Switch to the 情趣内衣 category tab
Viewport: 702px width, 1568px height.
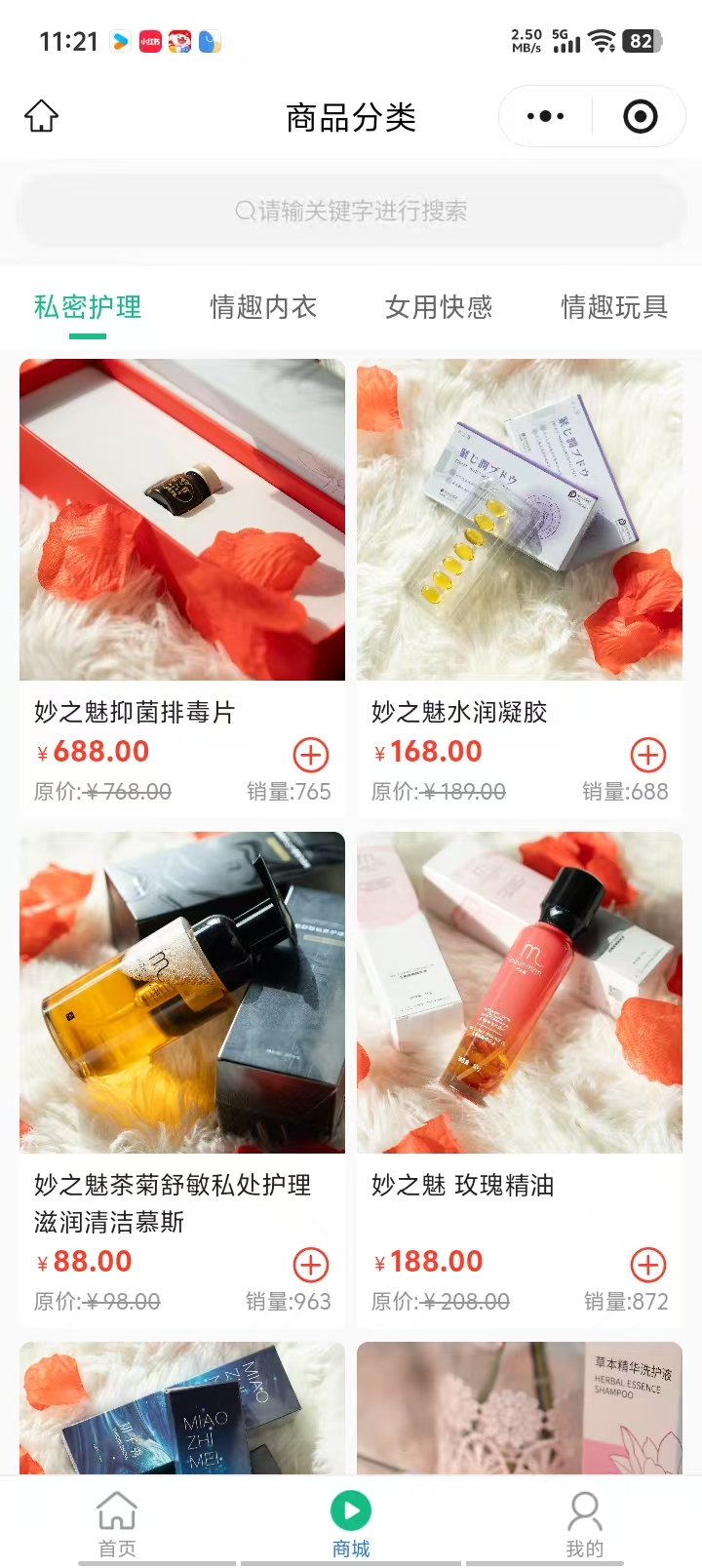263,307
